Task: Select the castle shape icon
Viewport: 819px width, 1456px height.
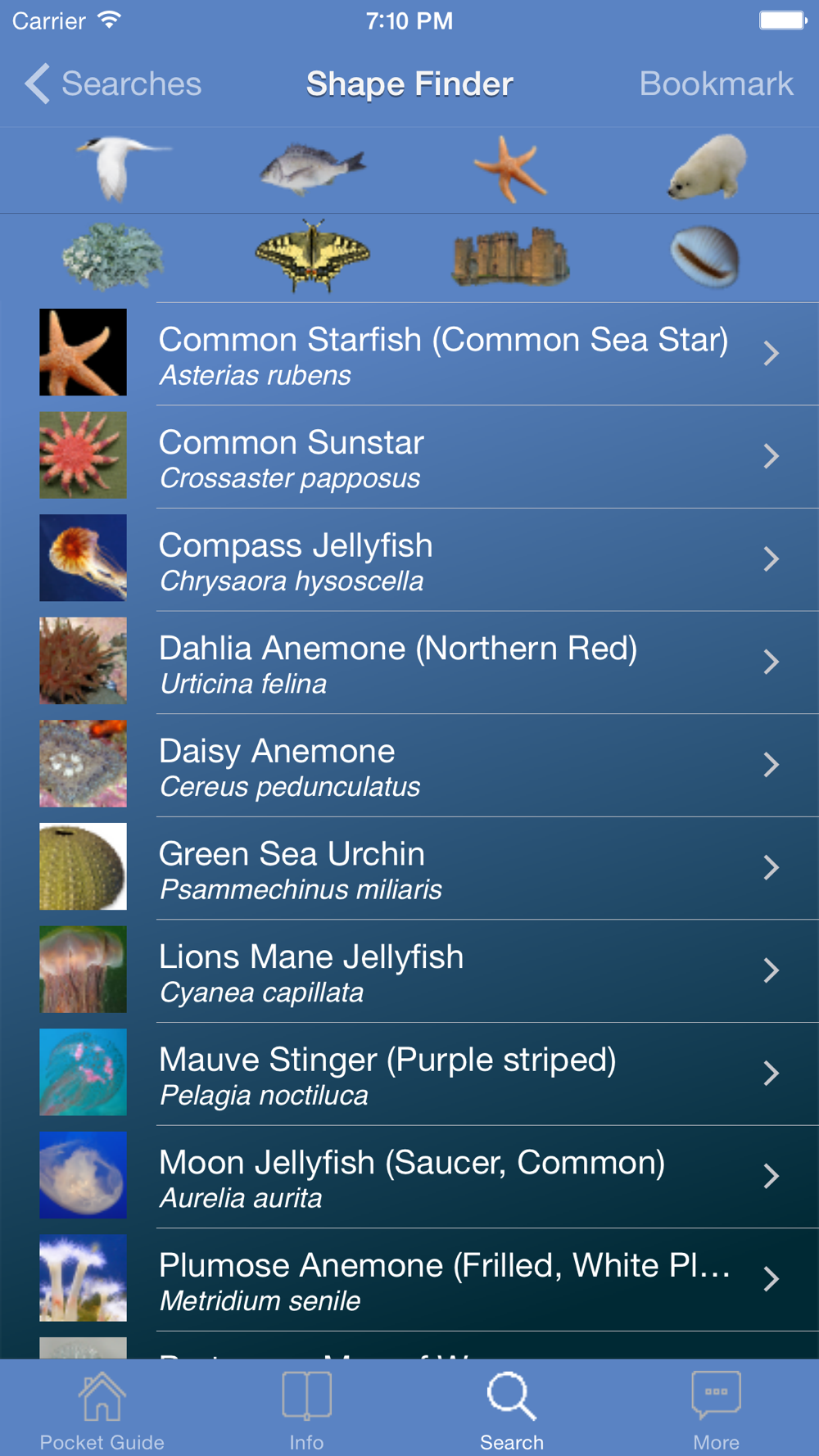Action: 509,256
